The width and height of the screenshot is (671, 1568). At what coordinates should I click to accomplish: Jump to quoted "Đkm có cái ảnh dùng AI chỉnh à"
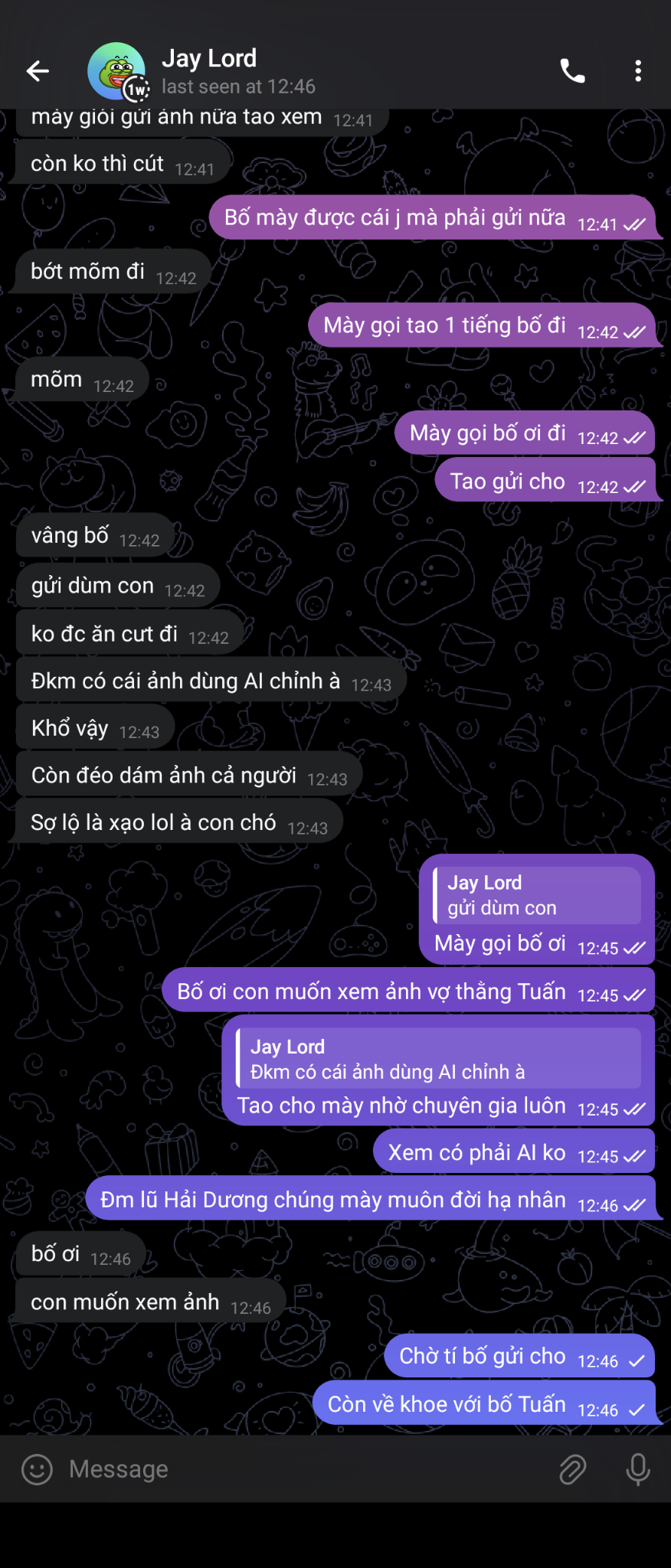tap(438, 1059)
